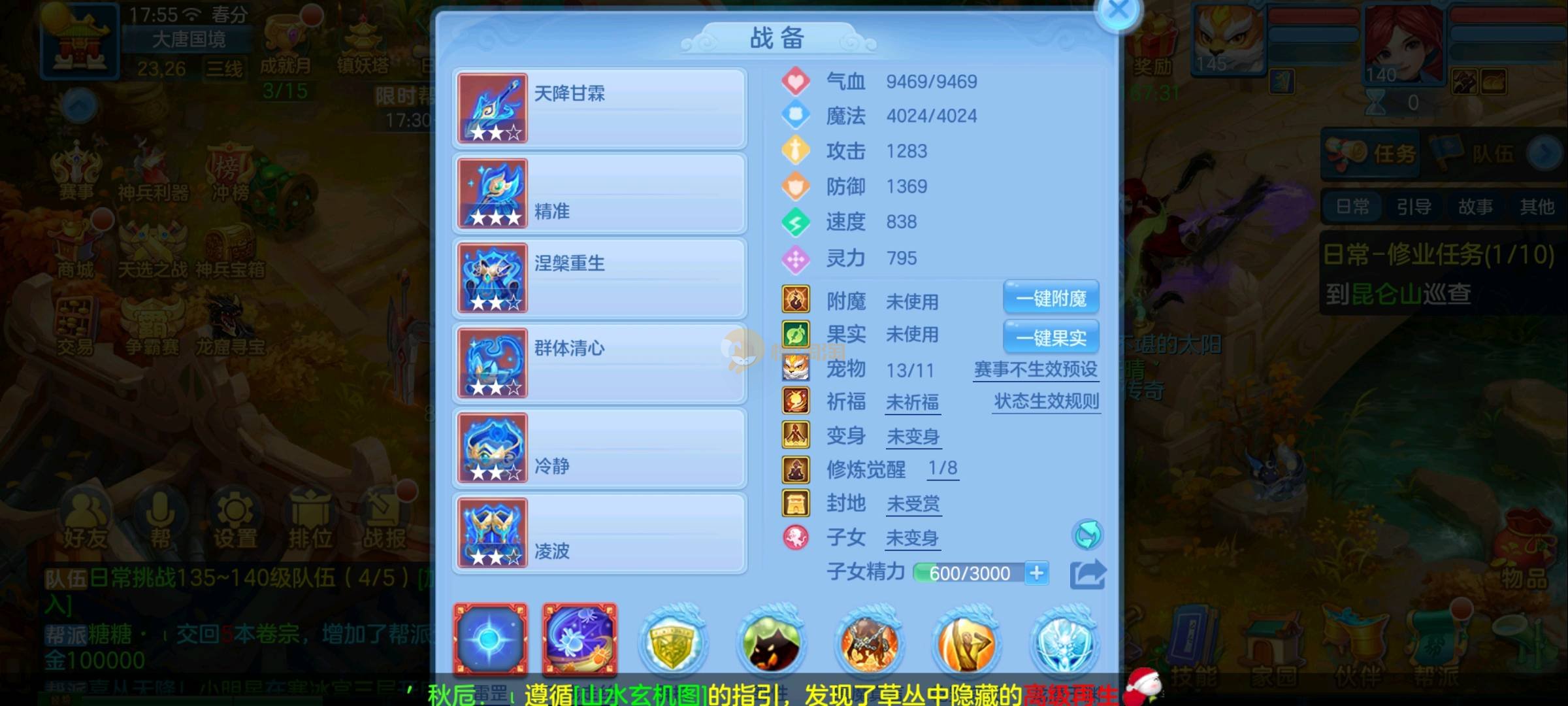
Task: Open the 涅槃重生 skill slot
Action: pyautogui.click(x=600, y=278)
